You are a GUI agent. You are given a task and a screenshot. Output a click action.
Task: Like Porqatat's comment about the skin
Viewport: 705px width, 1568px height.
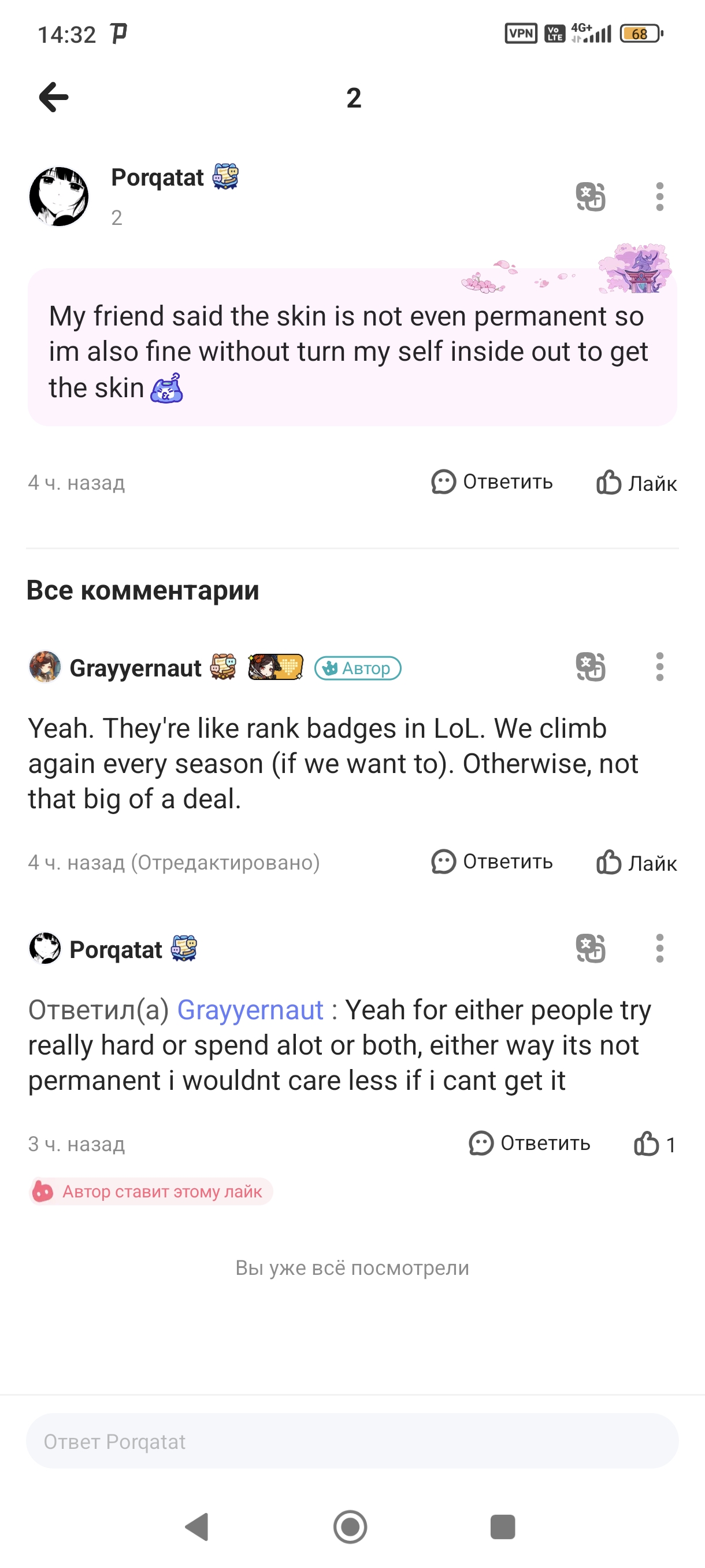636,483
